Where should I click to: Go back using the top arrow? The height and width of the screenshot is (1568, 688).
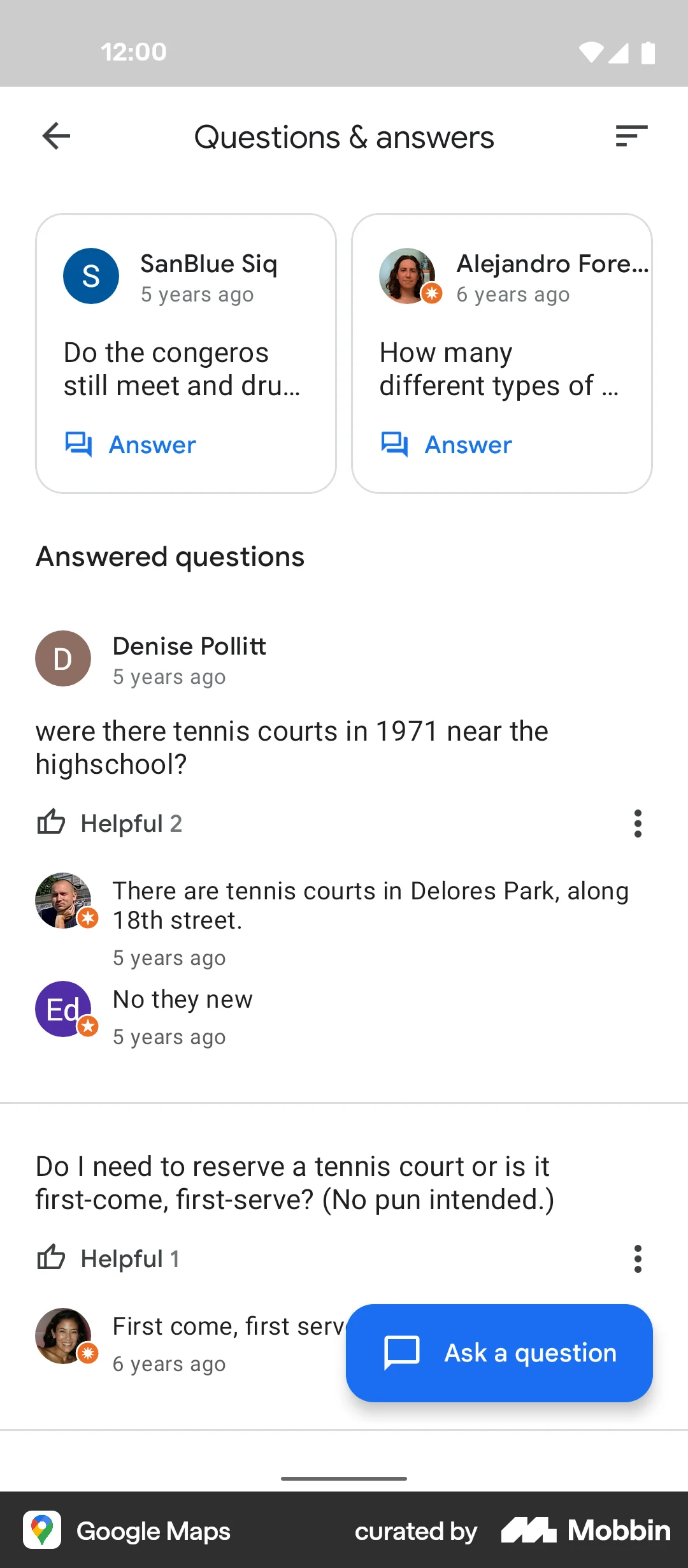click(56, 136)
